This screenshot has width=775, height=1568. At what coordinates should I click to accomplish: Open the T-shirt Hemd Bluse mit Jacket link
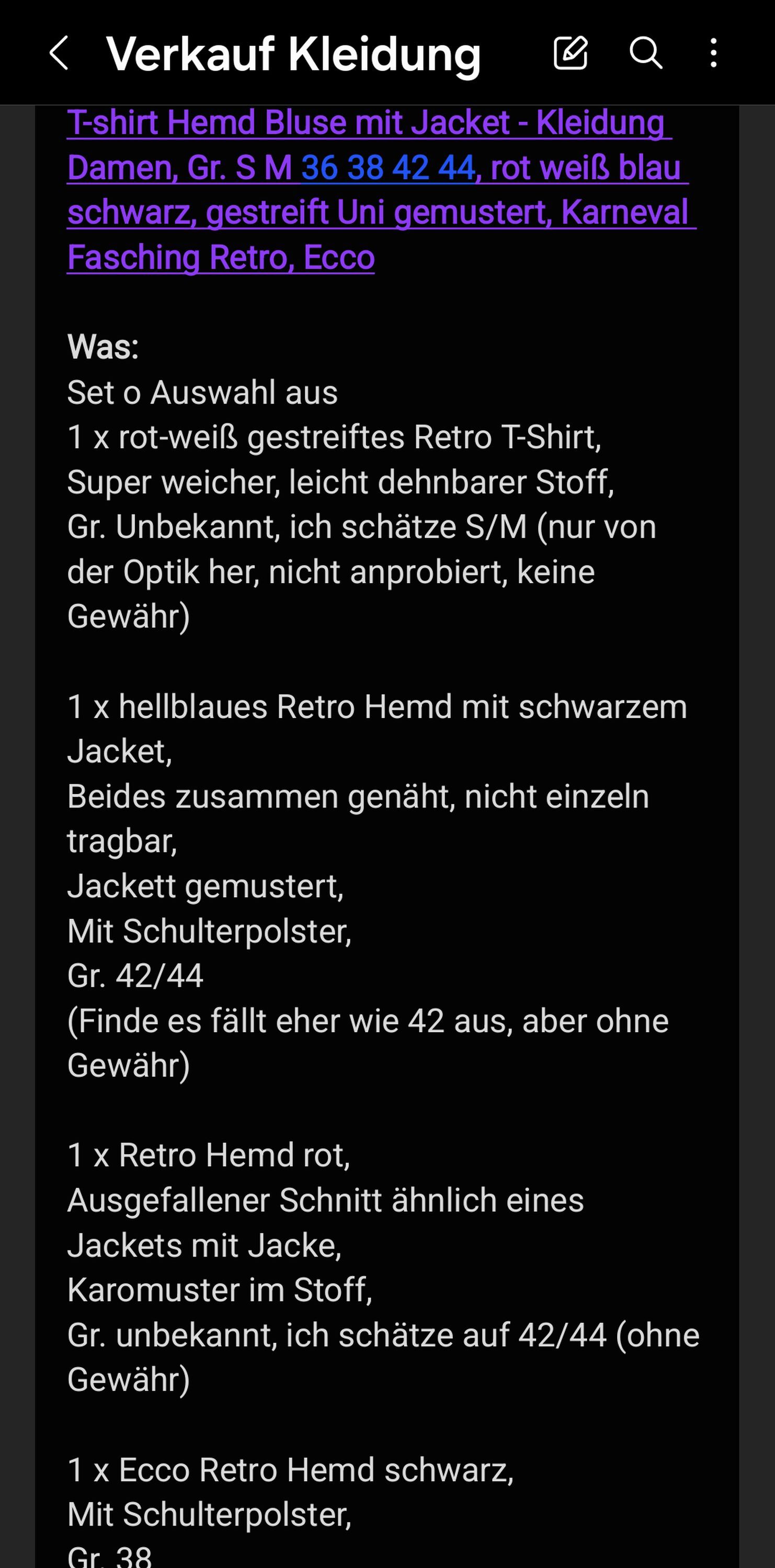coord(288,122)
